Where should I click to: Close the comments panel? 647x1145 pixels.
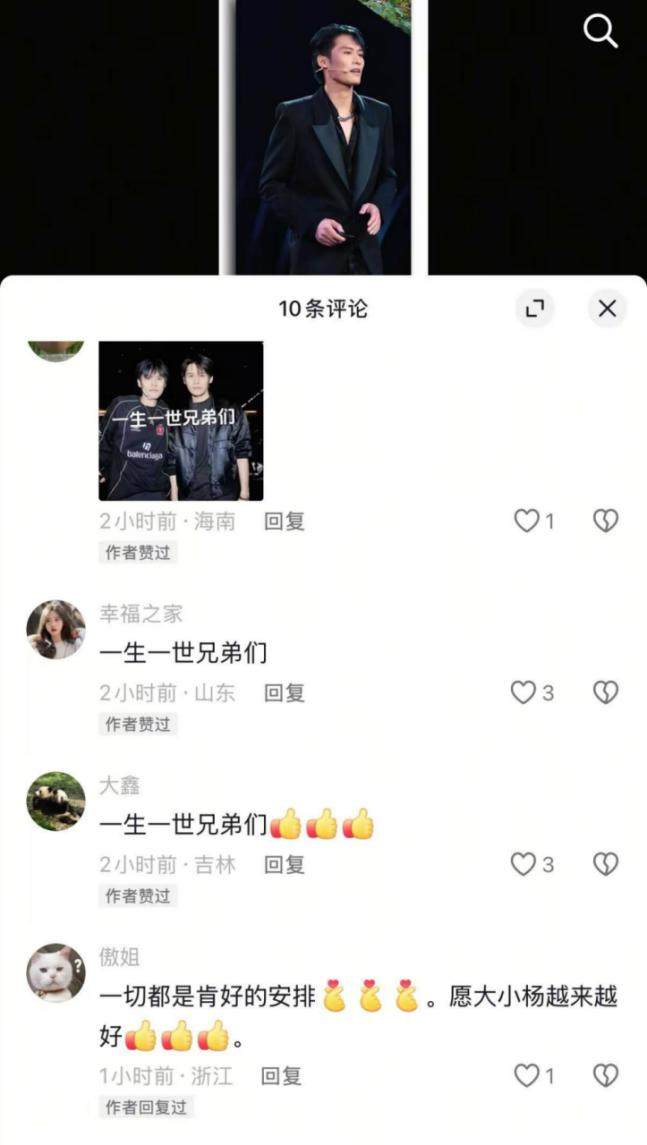coord(607,308)
